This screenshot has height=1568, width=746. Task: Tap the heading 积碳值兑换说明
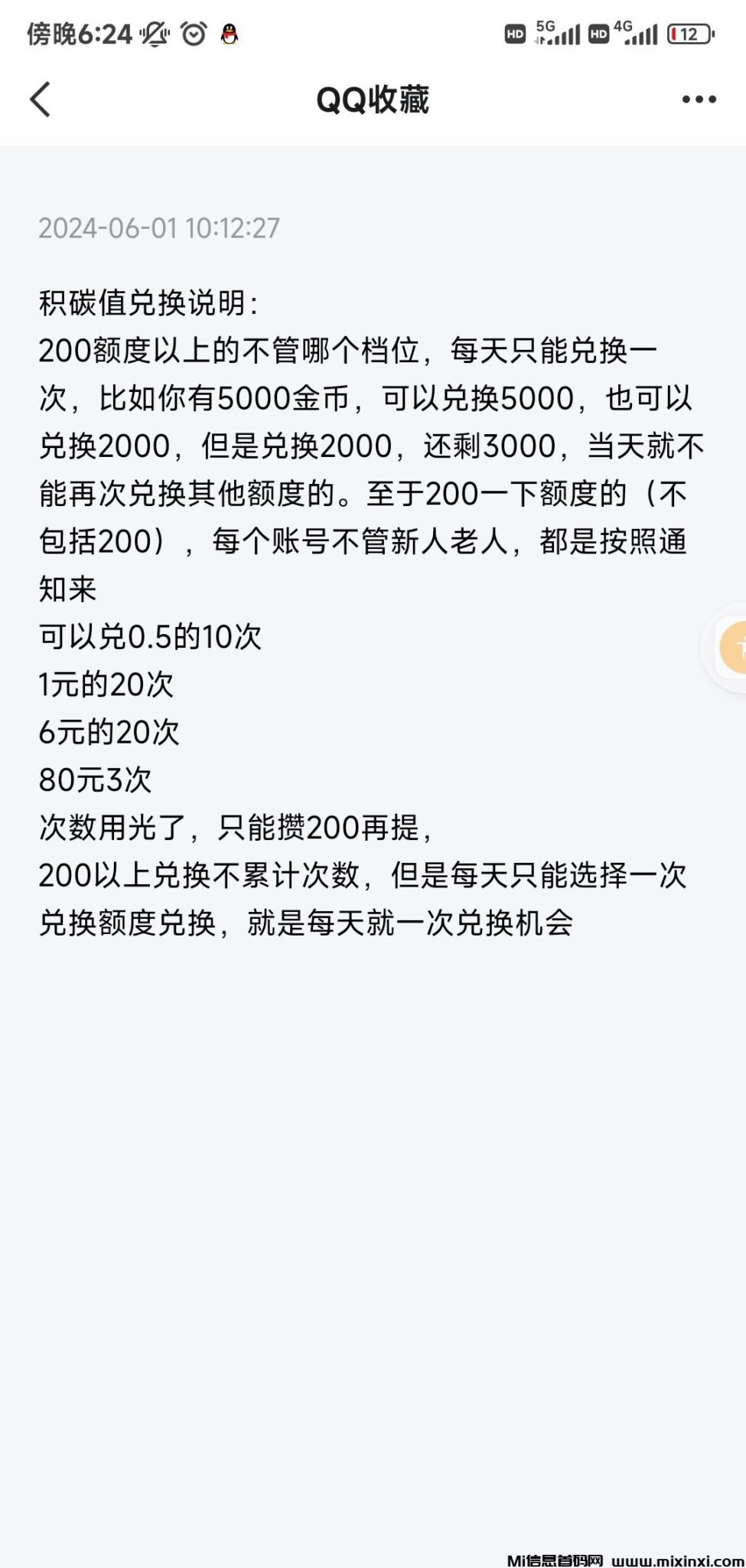point(149,301)
